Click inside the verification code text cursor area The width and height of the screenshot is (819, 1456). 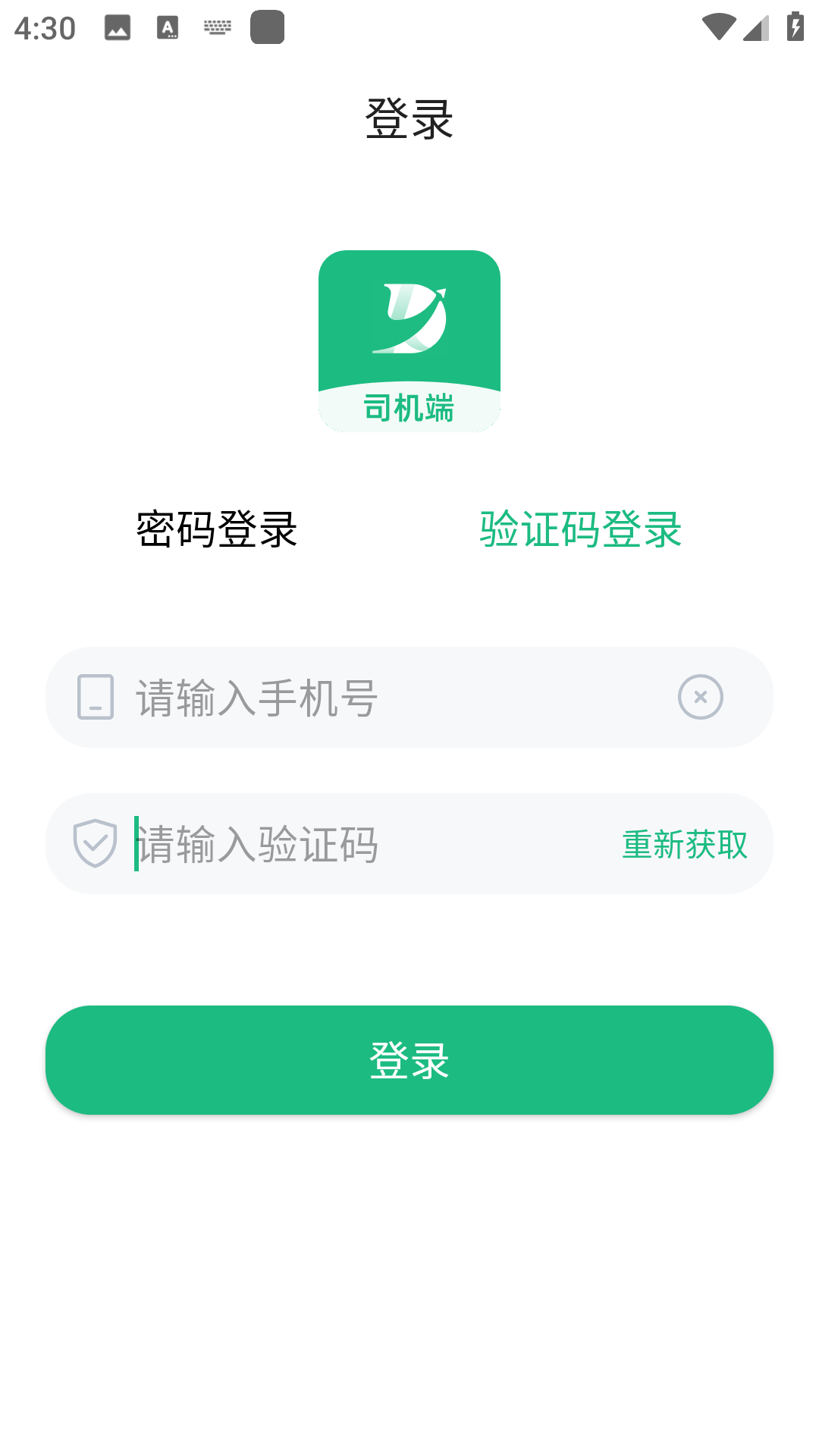137,843
